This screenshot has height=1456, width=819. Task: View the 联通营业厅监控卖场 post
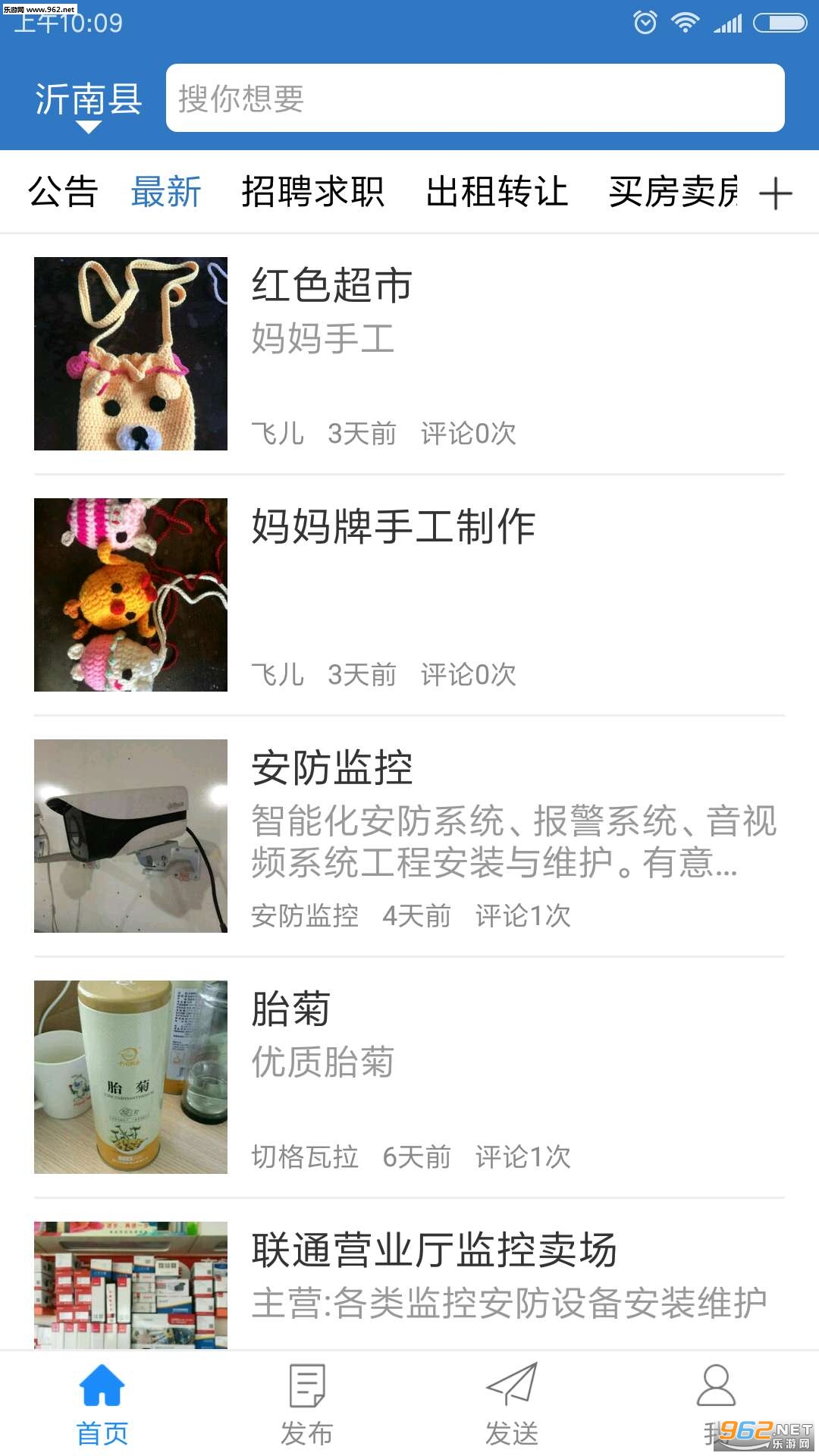pyautogui.click(x=409, y=1282)
